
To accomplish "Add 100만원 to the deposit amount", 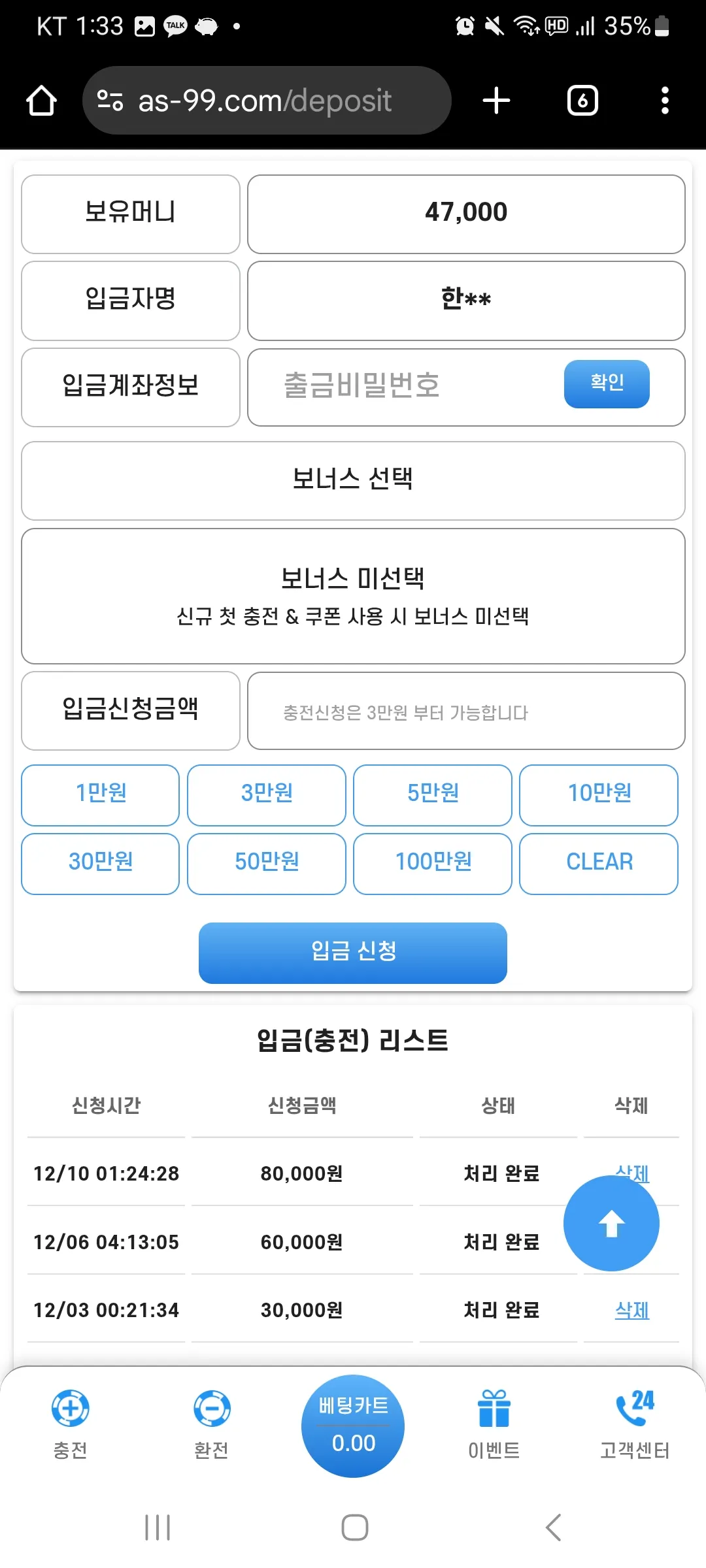I will (x=433, y=864).
